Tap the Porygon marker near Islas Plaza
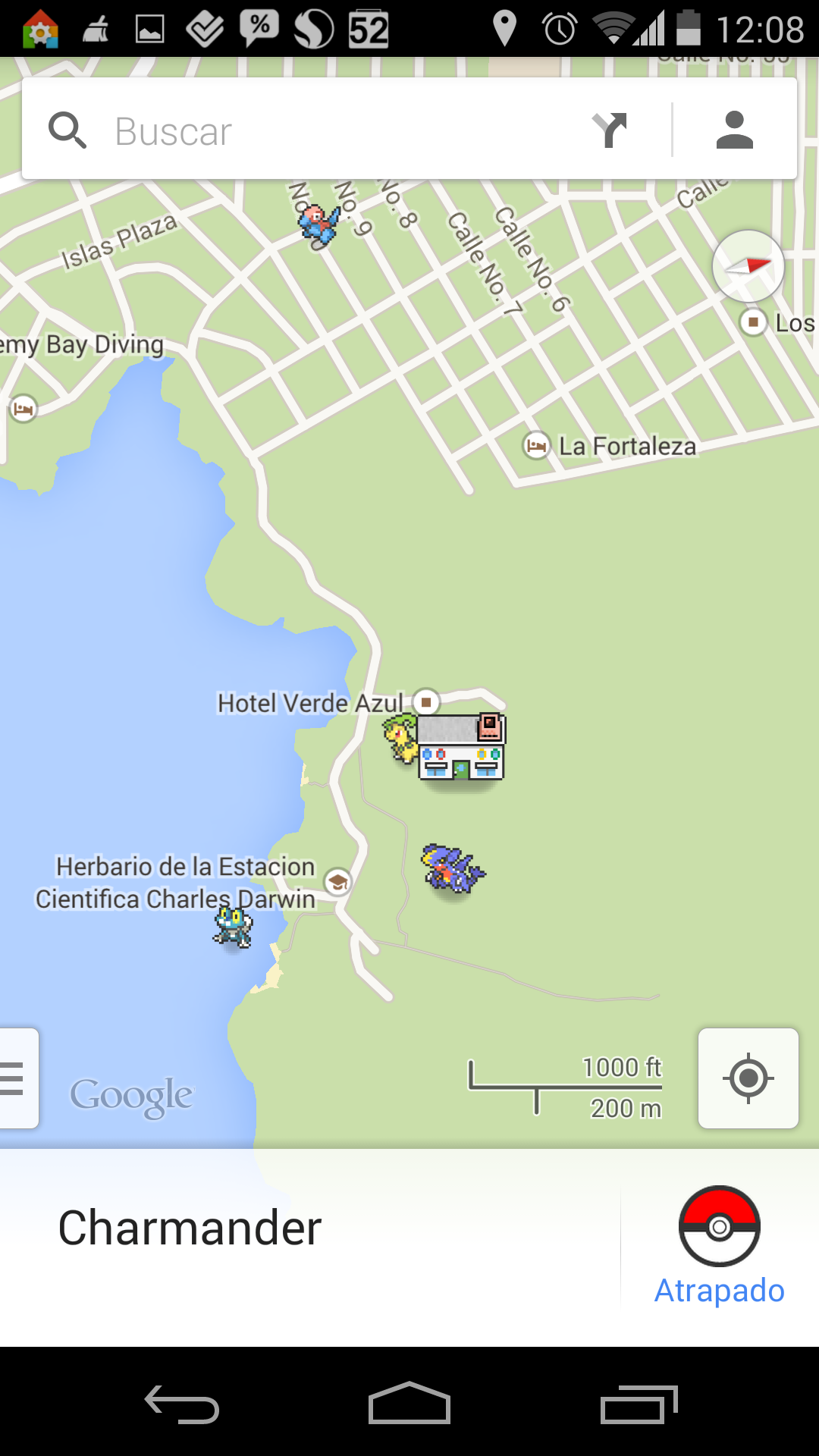Image resolution: width=819 pixels, height=1456 pixels. pos(318,224)
